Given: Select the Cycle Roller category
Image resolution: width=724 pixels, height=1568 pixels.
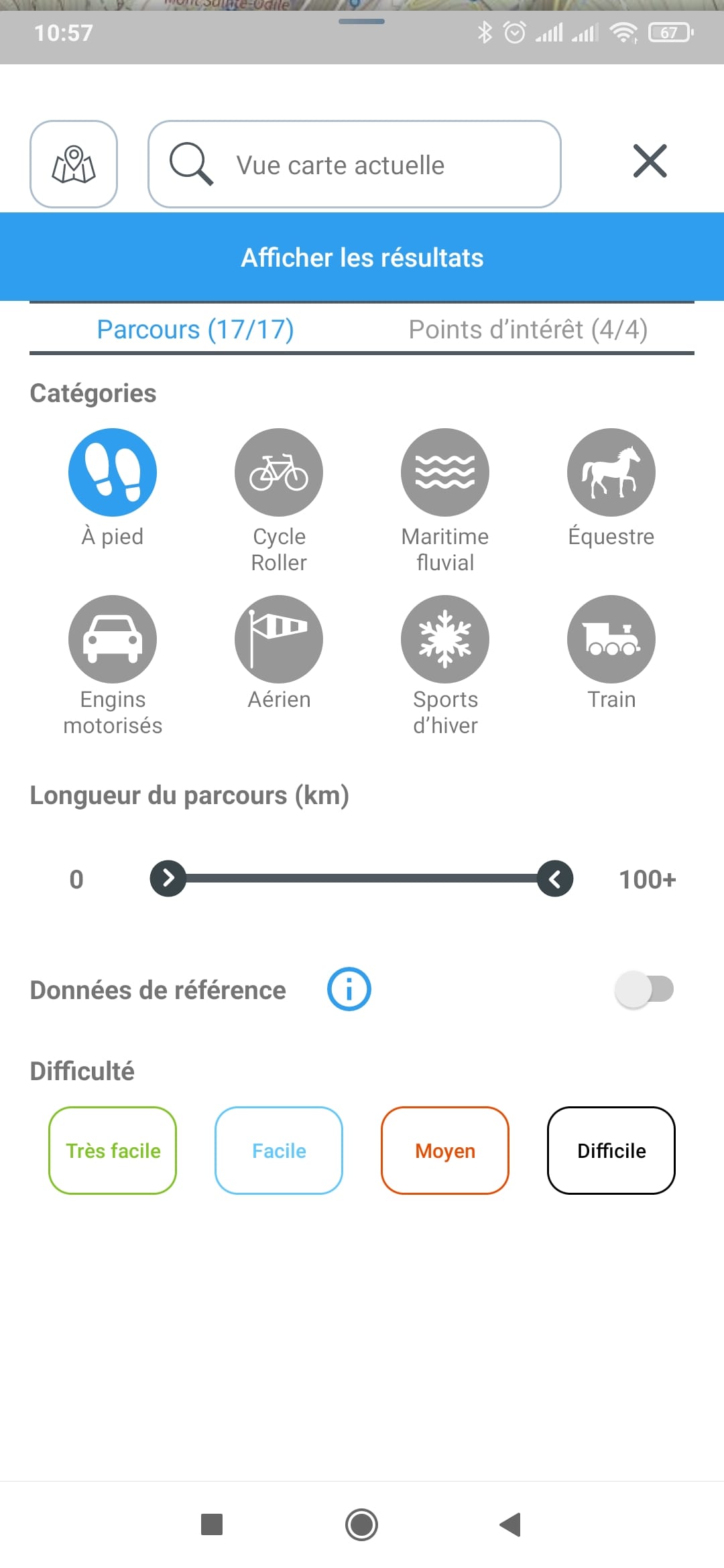Looking at the screenshot, I should pyautogui.click(x=279, y=472).
